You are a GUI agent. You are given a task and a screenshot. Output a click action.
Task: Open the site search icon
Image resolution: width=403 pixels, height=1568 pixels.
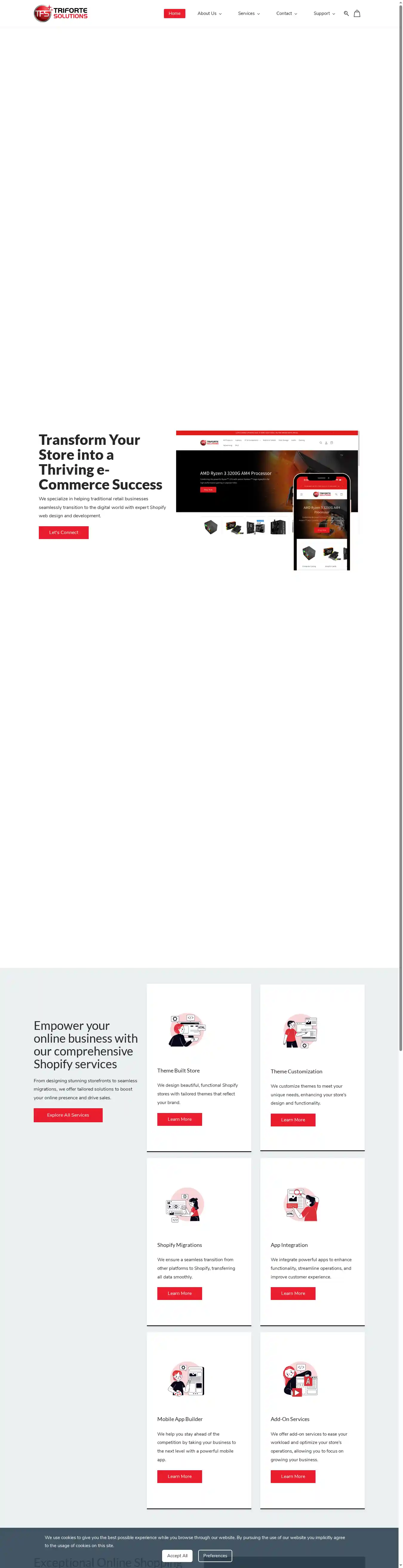pyautogui.click(x=346, y=13)
